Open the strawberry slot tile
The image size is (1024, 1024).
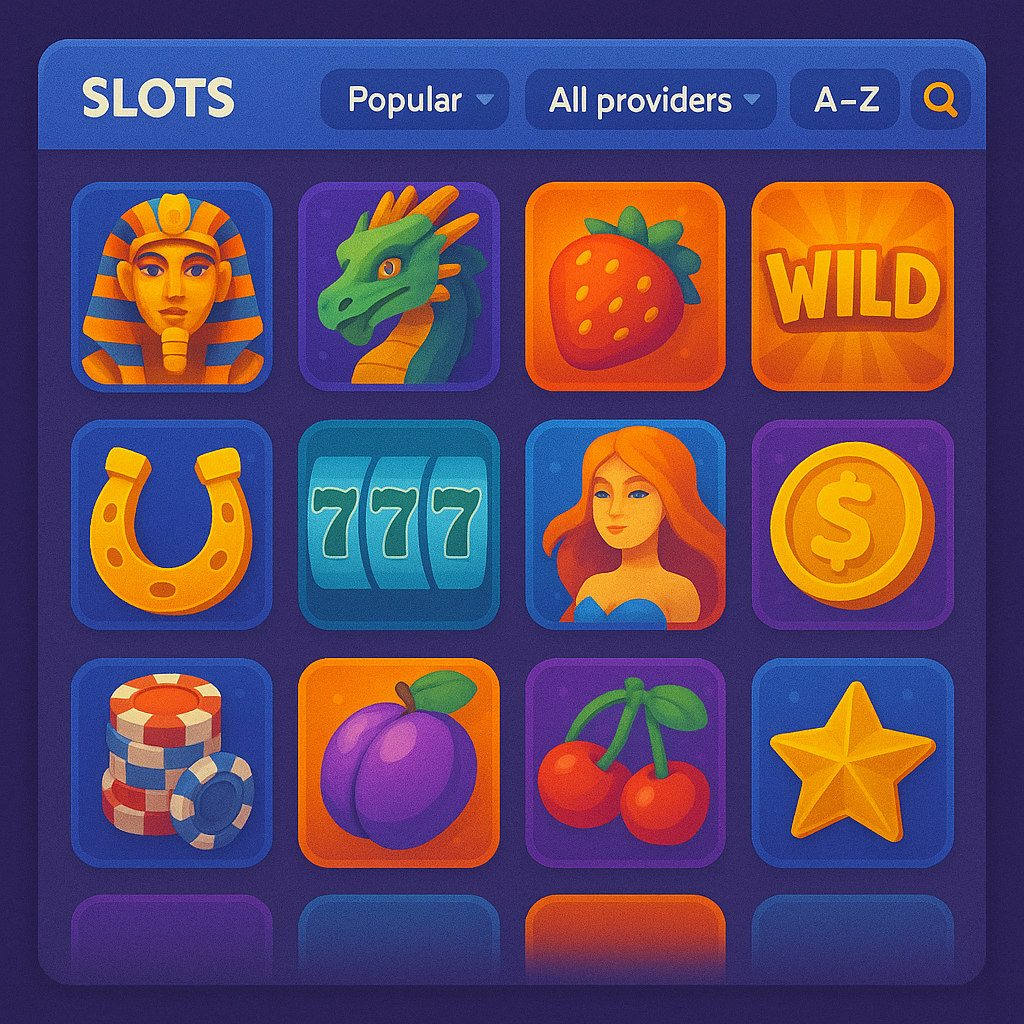coord(625,287)
